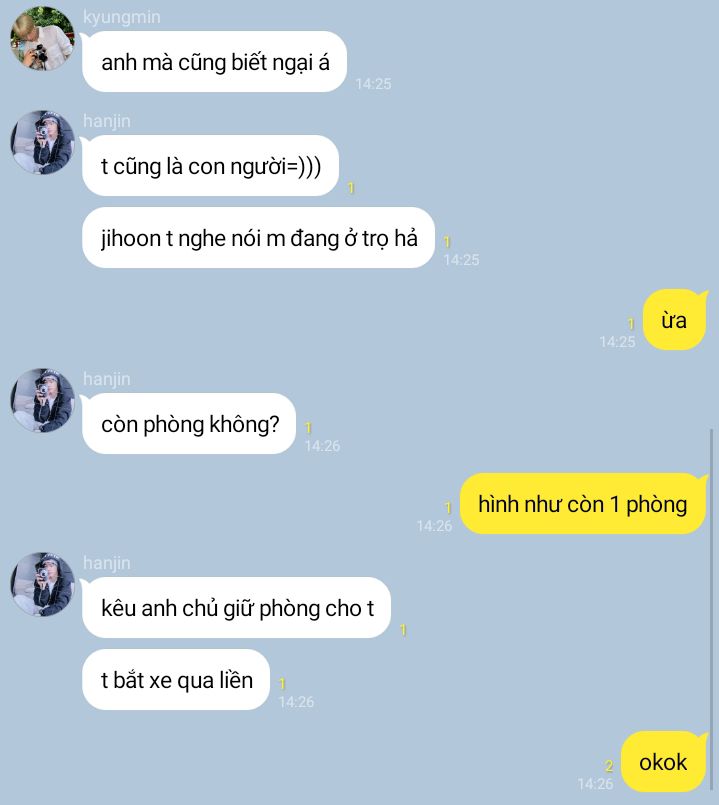This screenshot has width=719, height=805.
Task: Open kyungmin's profile picture
Action: (42, 39)
